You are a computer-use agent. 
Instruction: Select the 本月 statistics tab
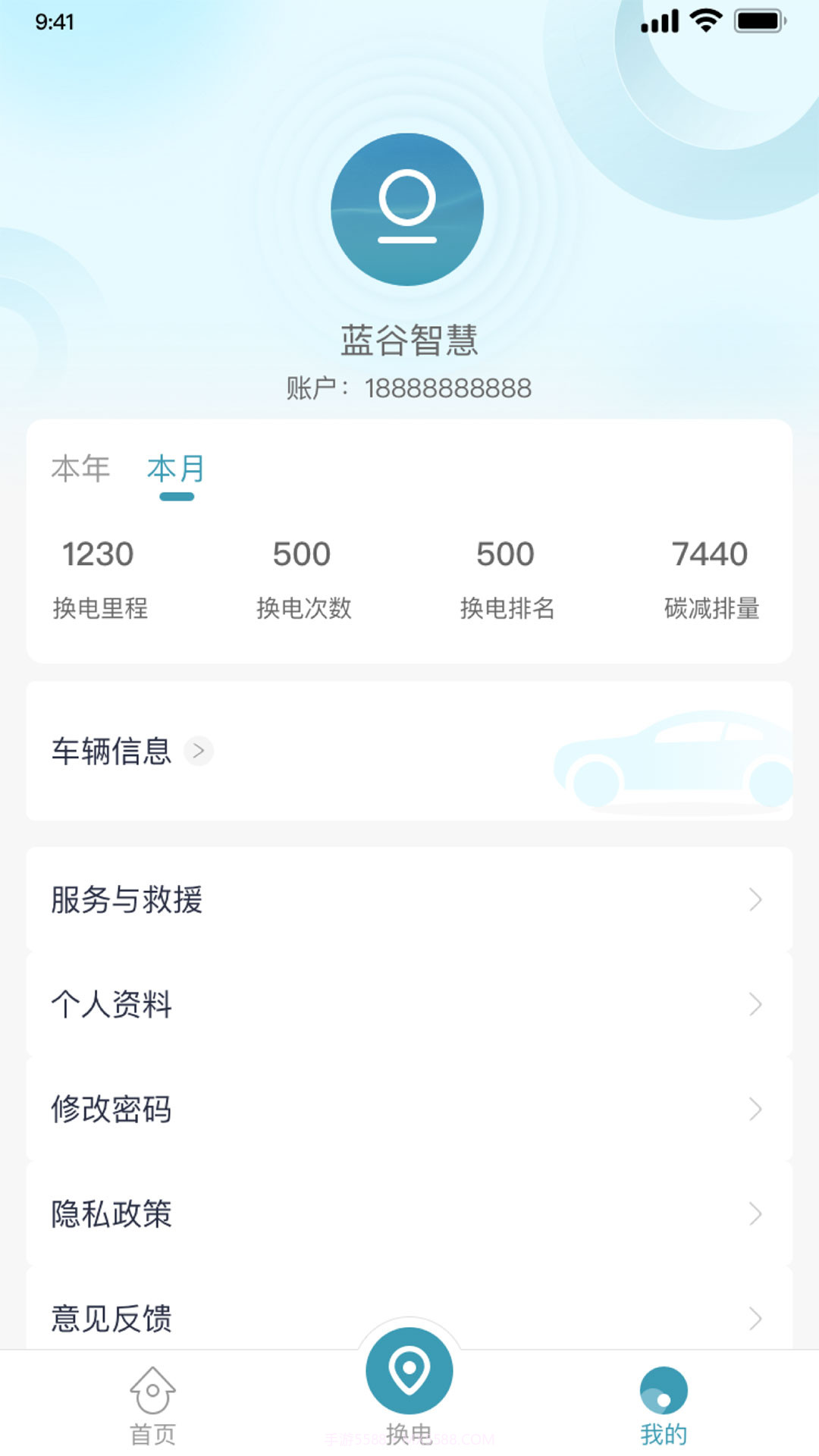click(x=175, y=469)
